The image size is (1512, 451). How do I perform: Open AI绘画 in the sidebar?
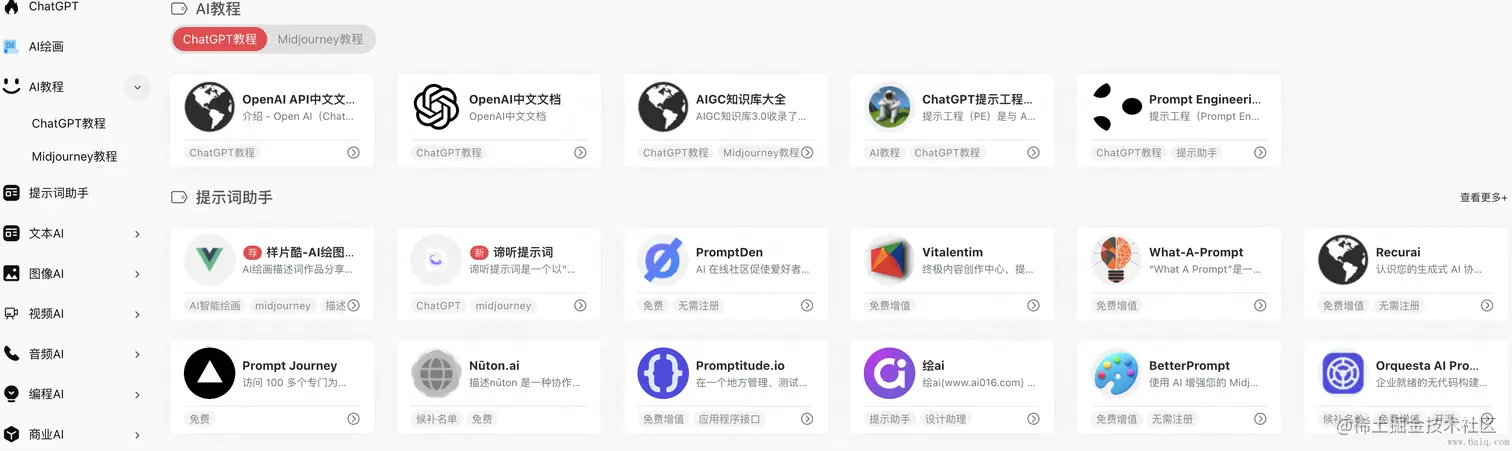click(46, 47)
